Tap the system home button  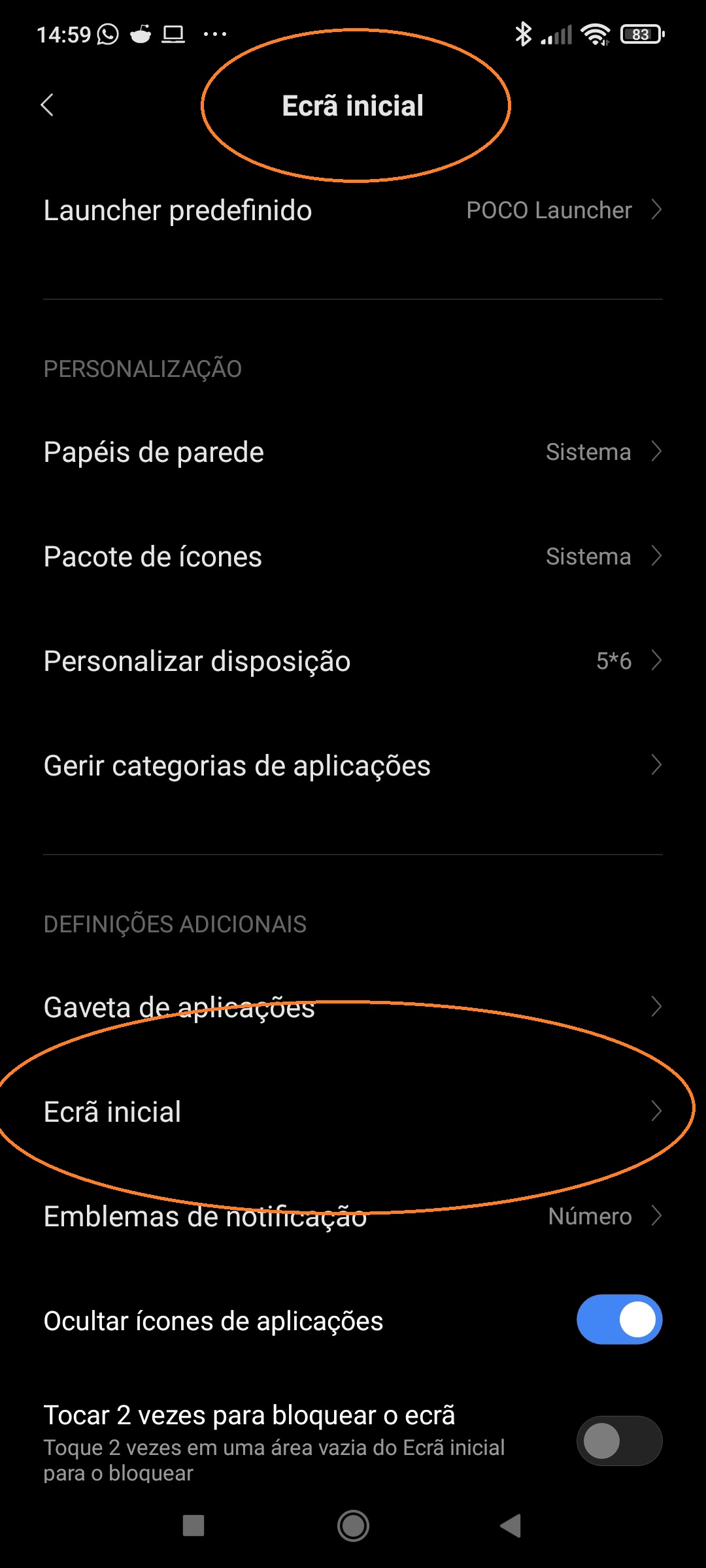353,1526
